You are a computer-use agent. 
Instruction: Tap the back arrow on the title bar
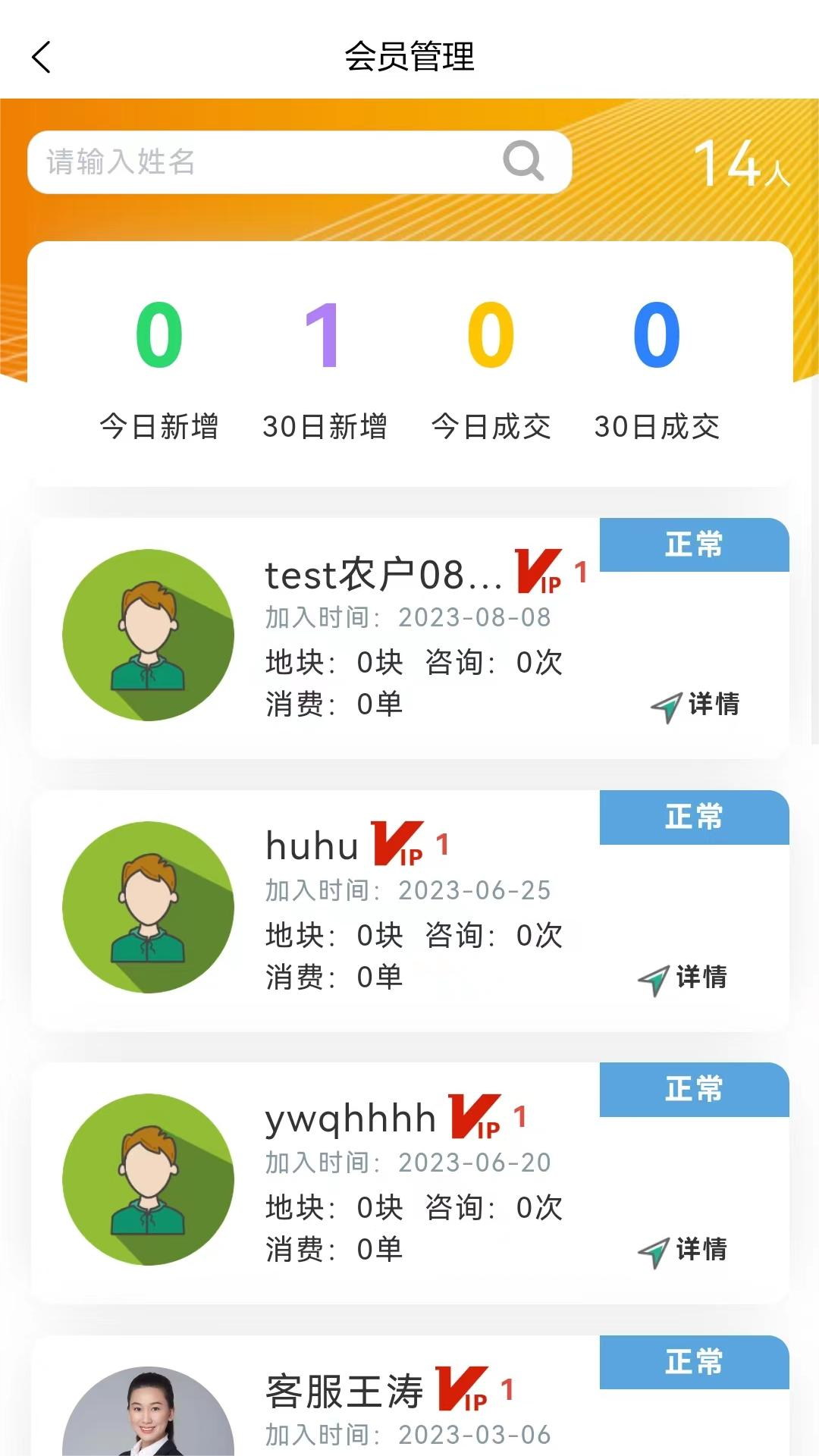[42, 57]
